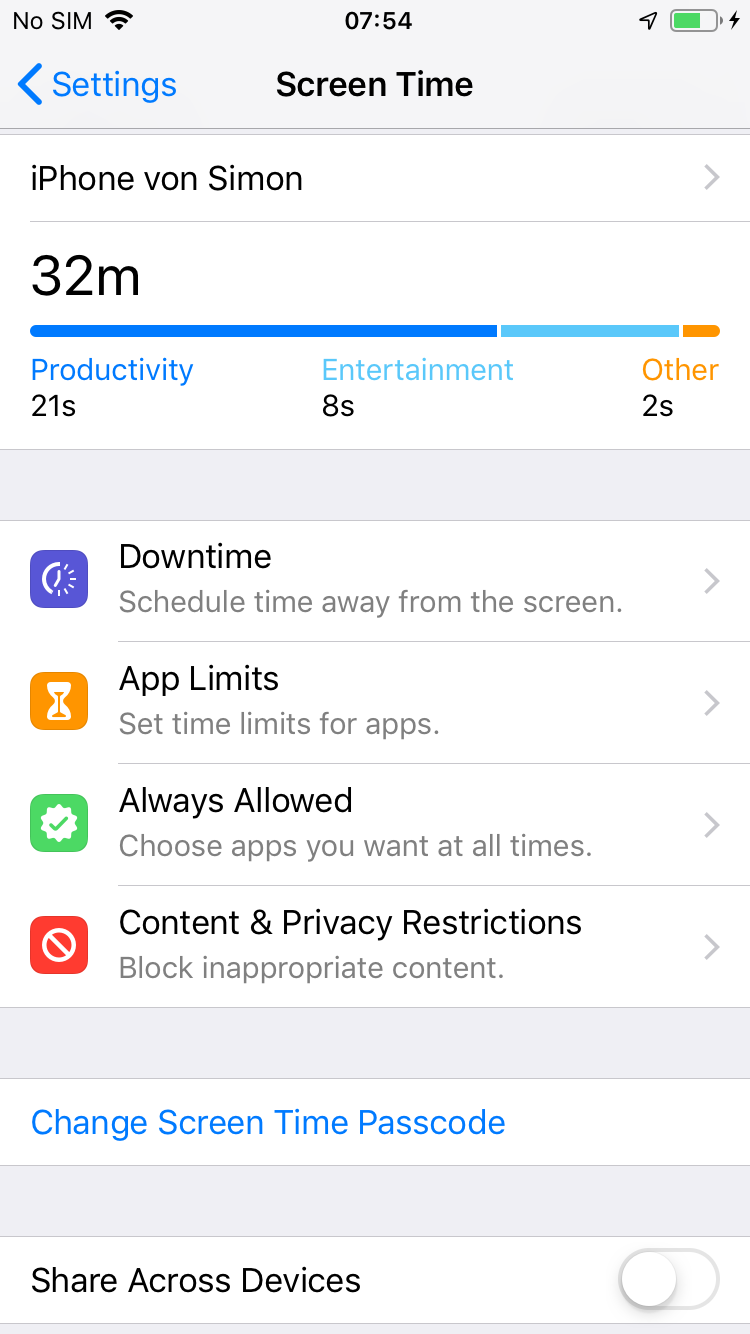The height and width of the screenshot is (1334, 750).
Task: Open iPhone von Simon usage details
Action: (374, 179)
